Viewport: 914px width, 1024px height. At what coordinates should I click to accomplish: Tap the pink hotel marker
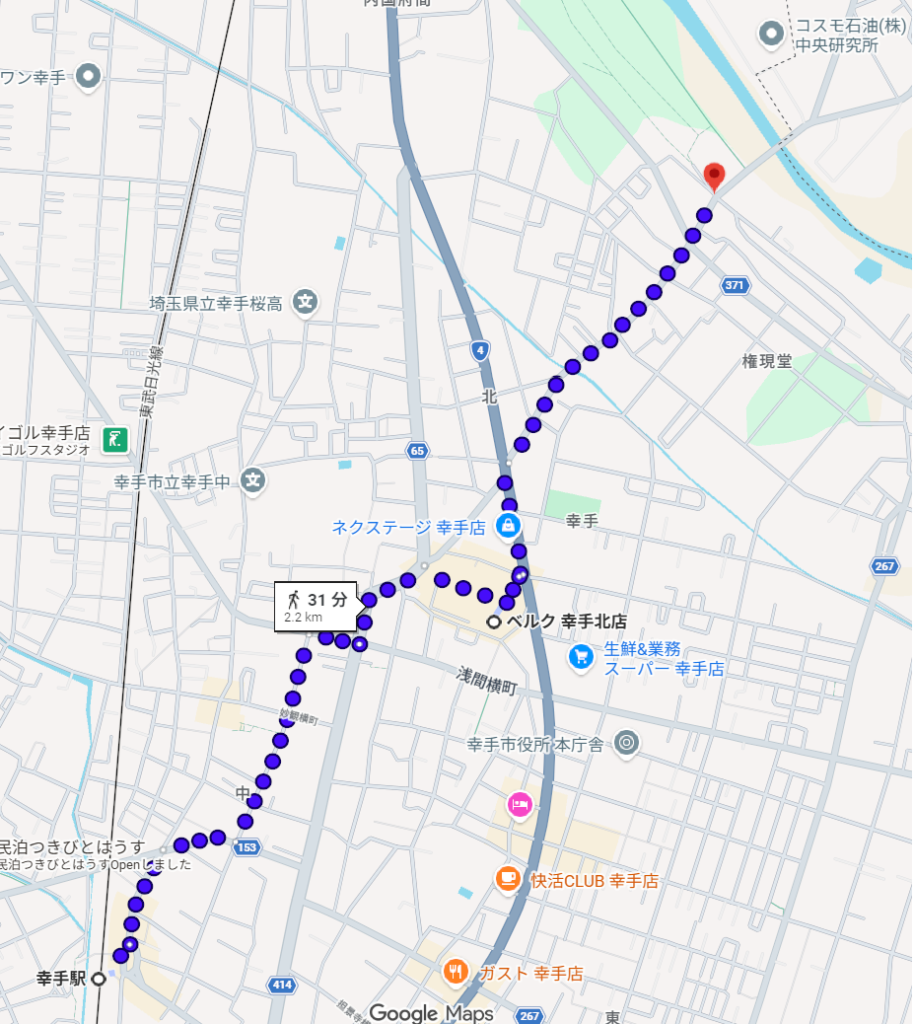[x=519, y=803]
